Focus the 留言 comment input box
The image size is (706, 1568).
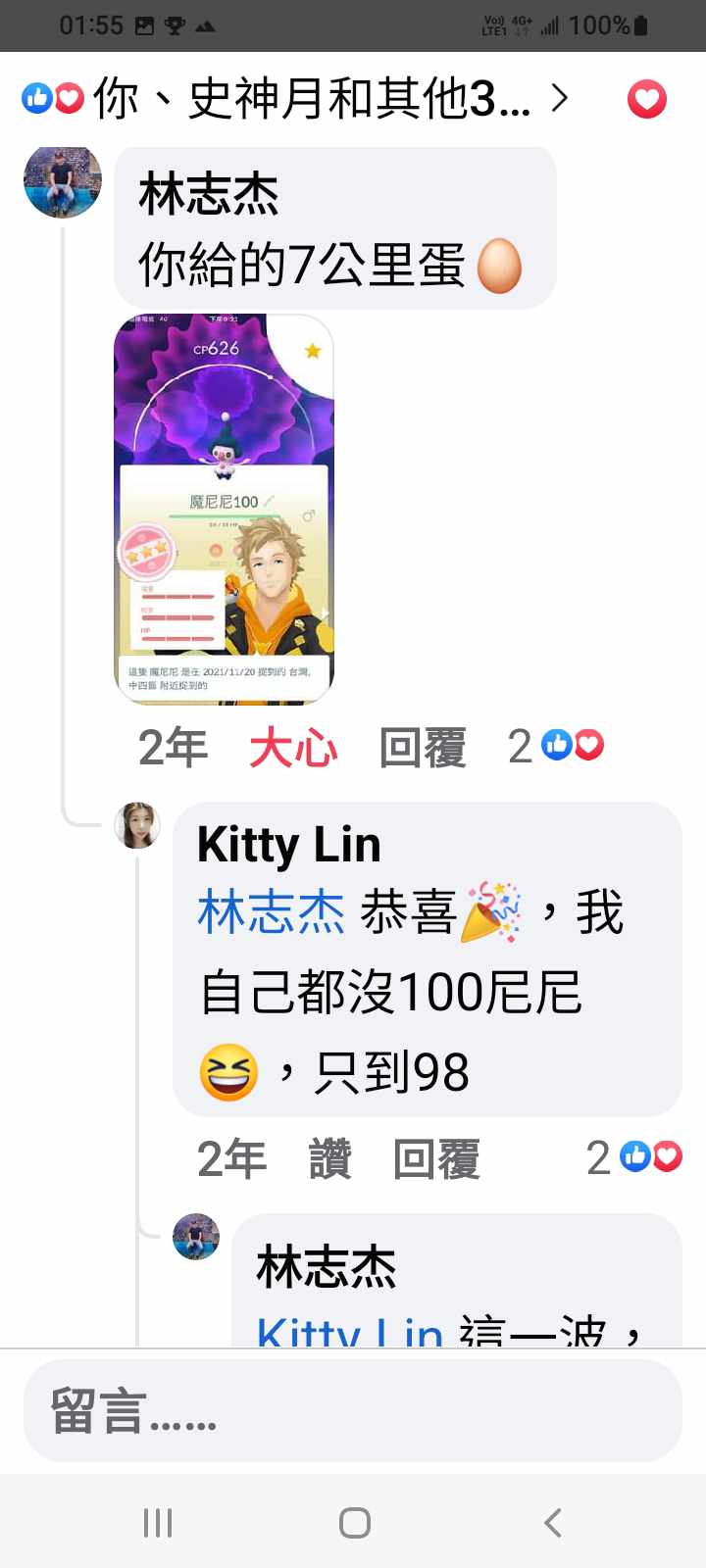[x=353, y=1411]
